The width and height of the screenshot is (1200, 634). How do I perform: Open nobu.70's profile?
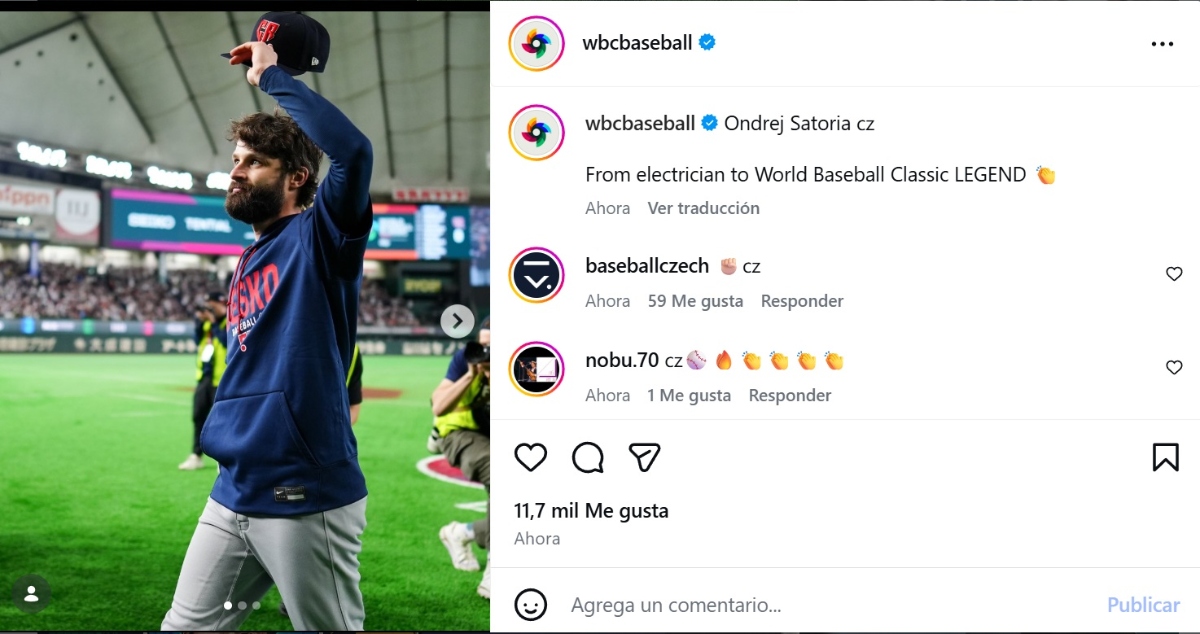[622, 360]
